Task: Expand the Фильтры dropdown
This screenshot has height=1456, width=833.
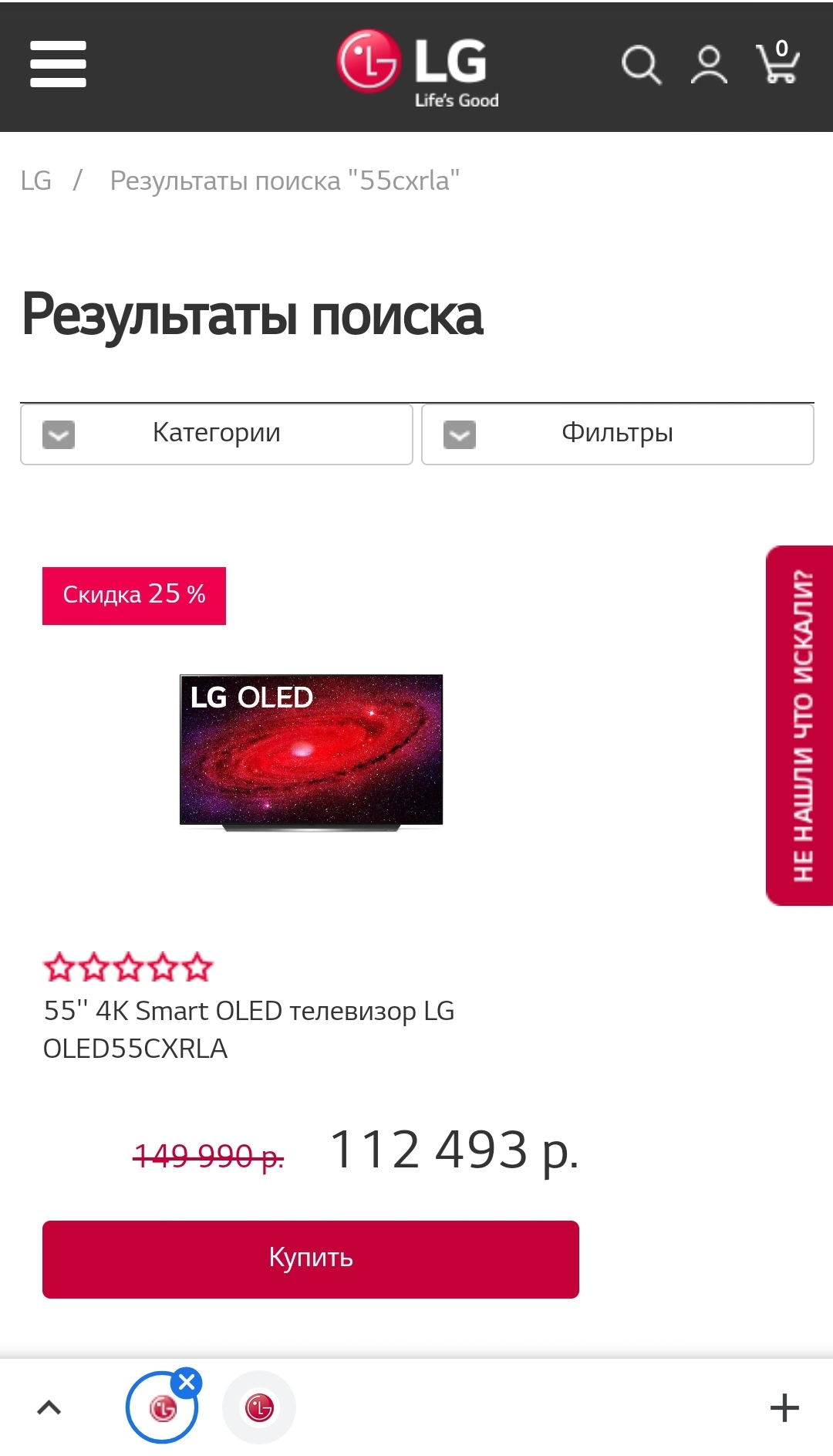Action: click(618, 434)
